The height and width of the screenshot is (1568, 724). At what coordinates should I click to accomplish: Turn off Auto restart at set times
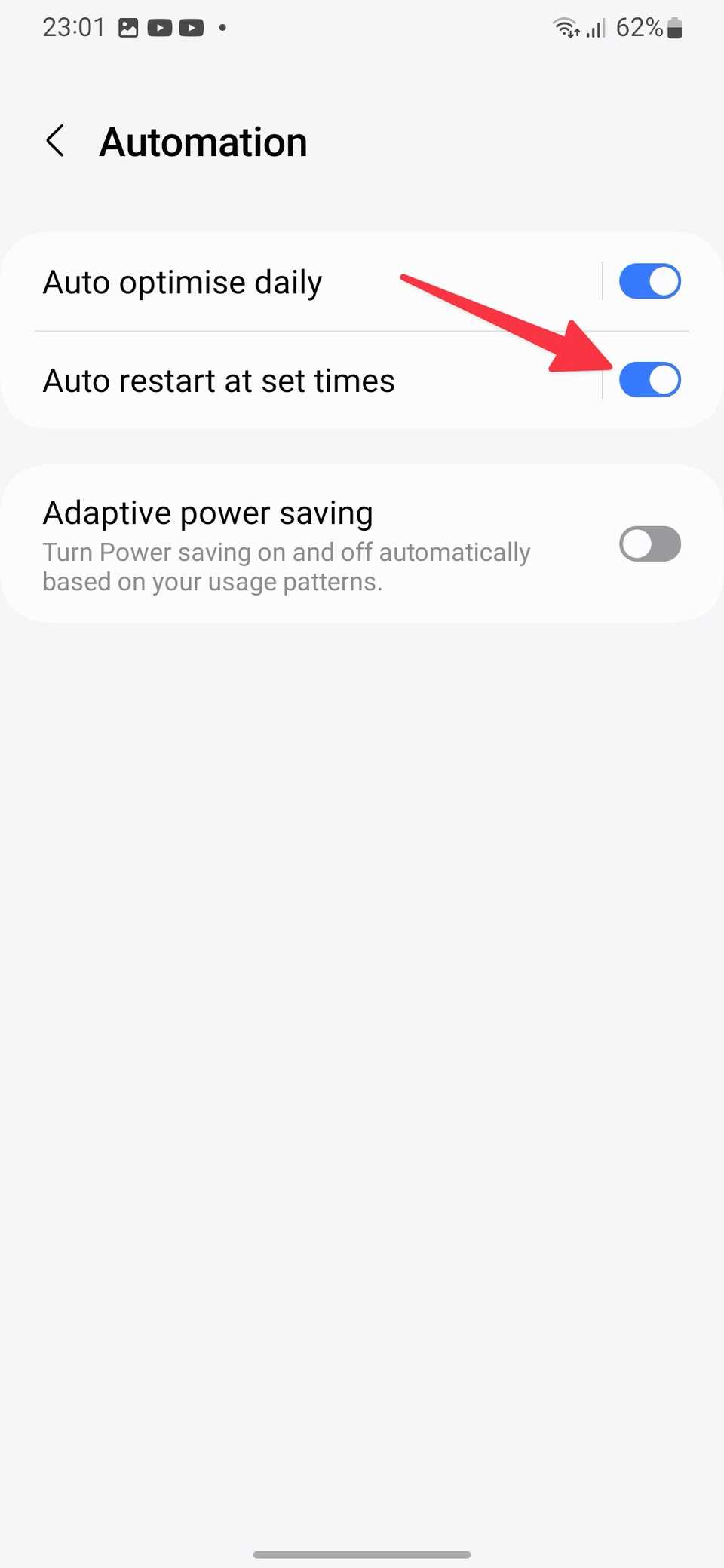(649, 379)
